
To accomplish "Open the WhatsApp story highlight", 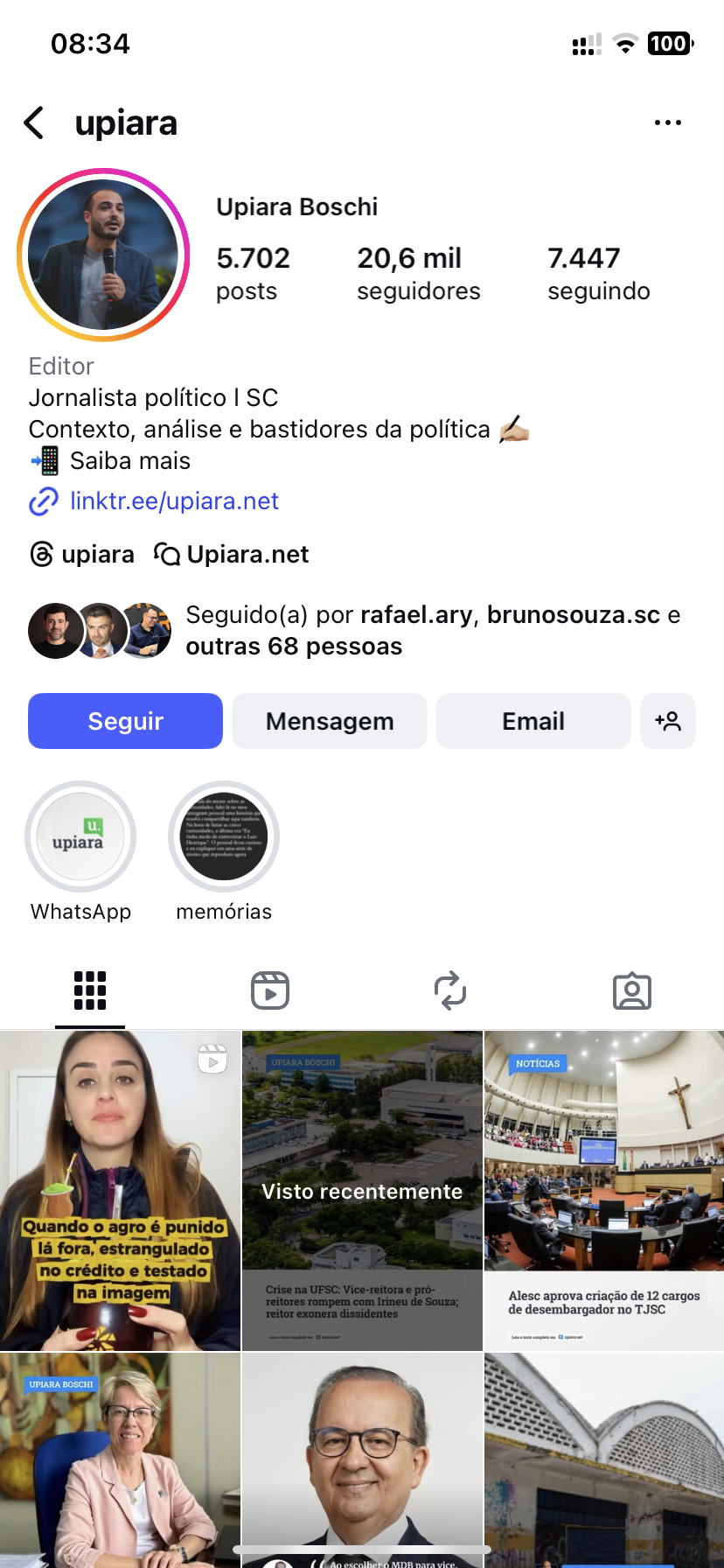I will 80,837.
